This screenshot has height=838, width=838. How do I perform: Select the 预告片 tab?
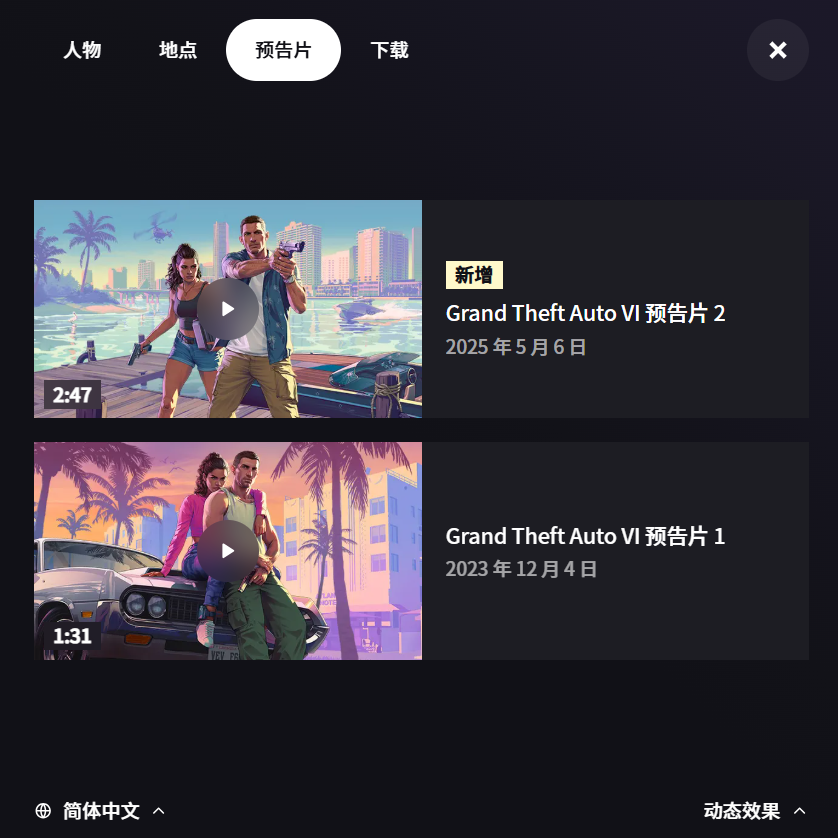pos(283,50)
